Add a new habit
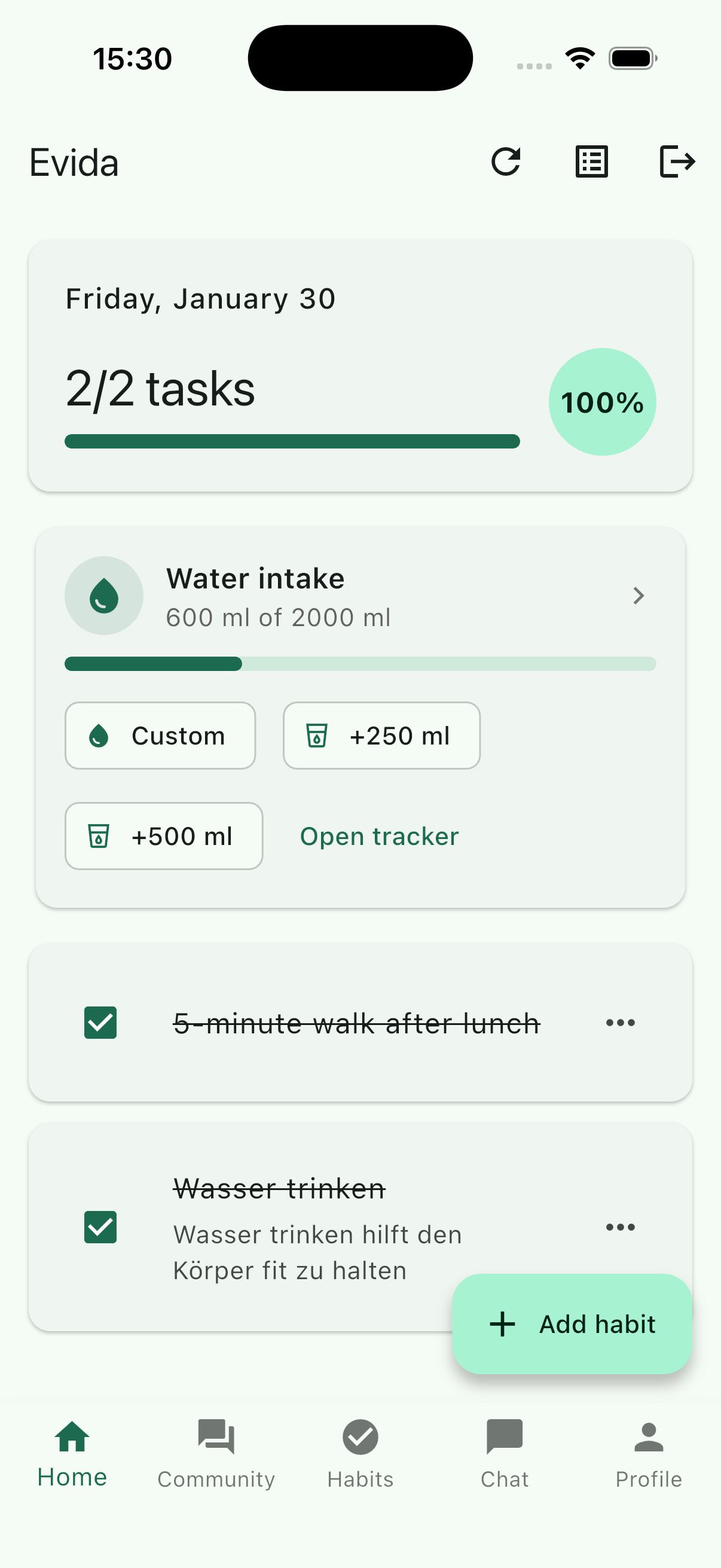Image resolution: width=721 pixels, height=1568 pixels. pyautogui.click(x=572, y=1324)
